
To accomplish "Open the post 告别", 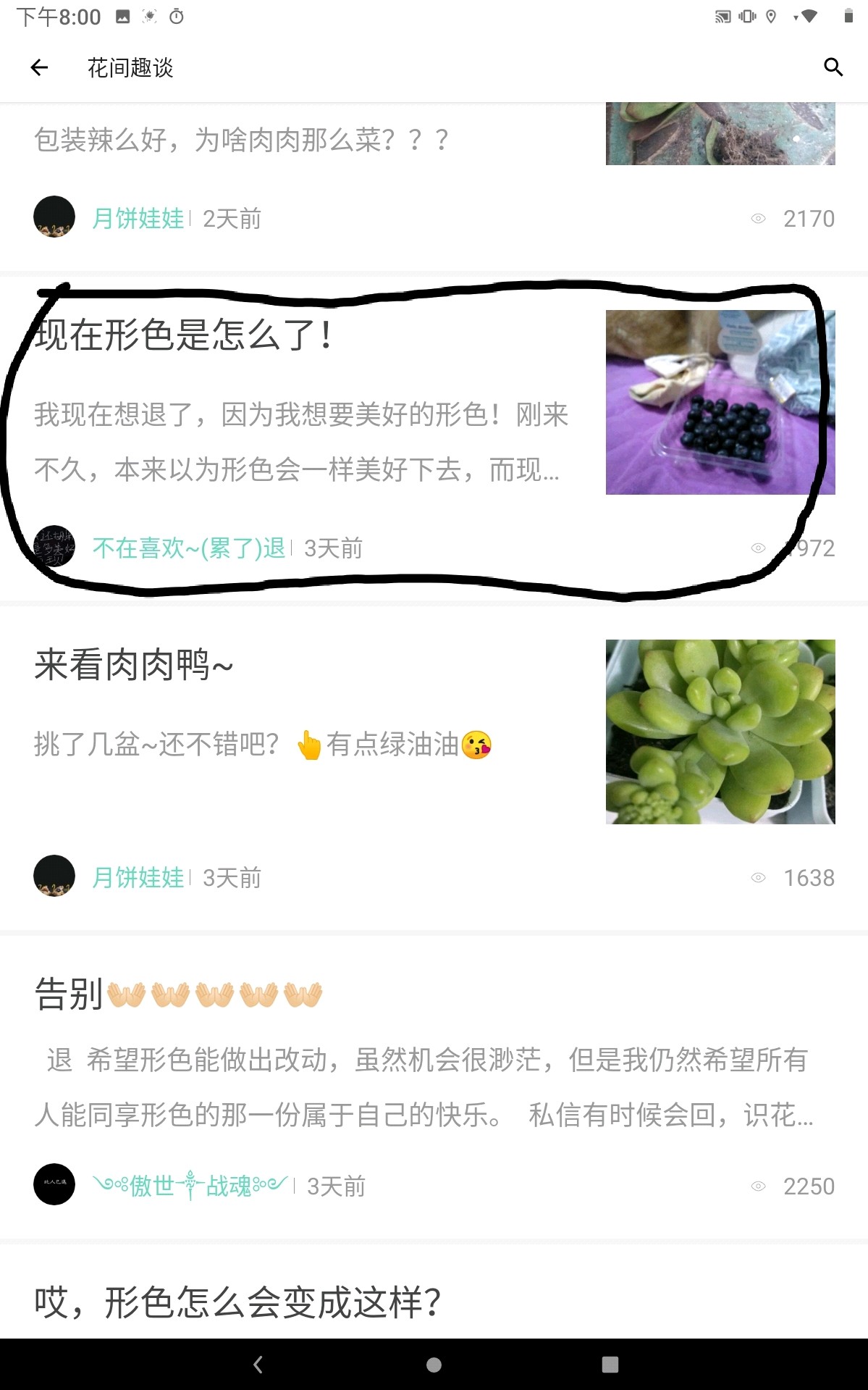I will tap(69, 994).
